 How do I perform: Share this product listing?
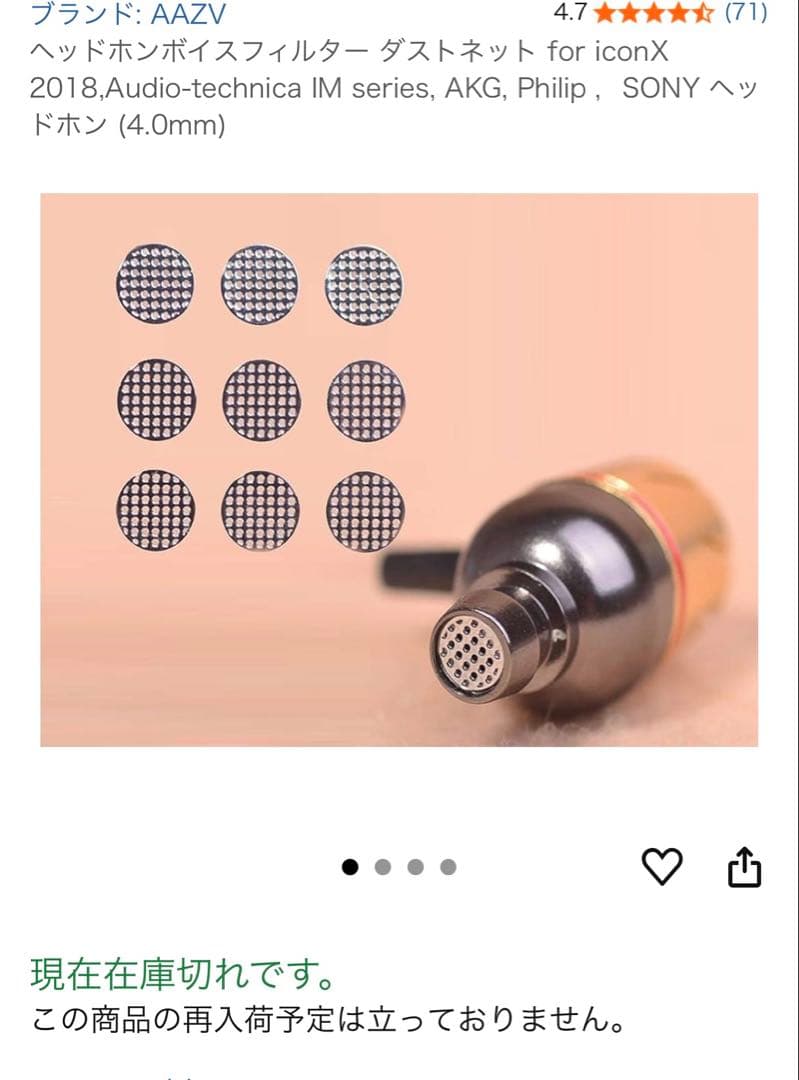click(744, 866)
